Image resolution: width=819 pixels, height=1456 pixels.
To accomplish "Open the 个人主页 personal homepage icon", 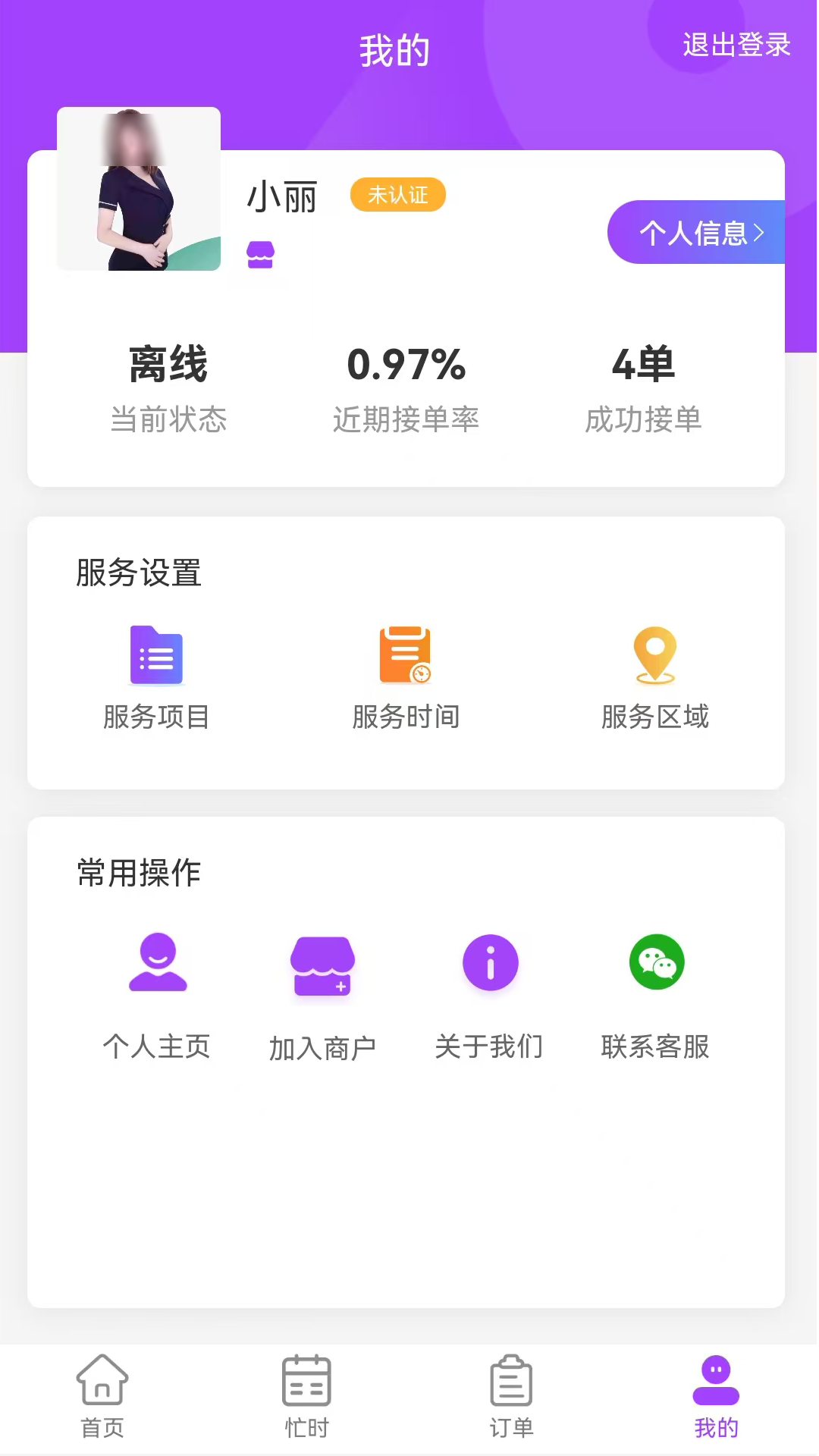I will click(x=156, y=965).
